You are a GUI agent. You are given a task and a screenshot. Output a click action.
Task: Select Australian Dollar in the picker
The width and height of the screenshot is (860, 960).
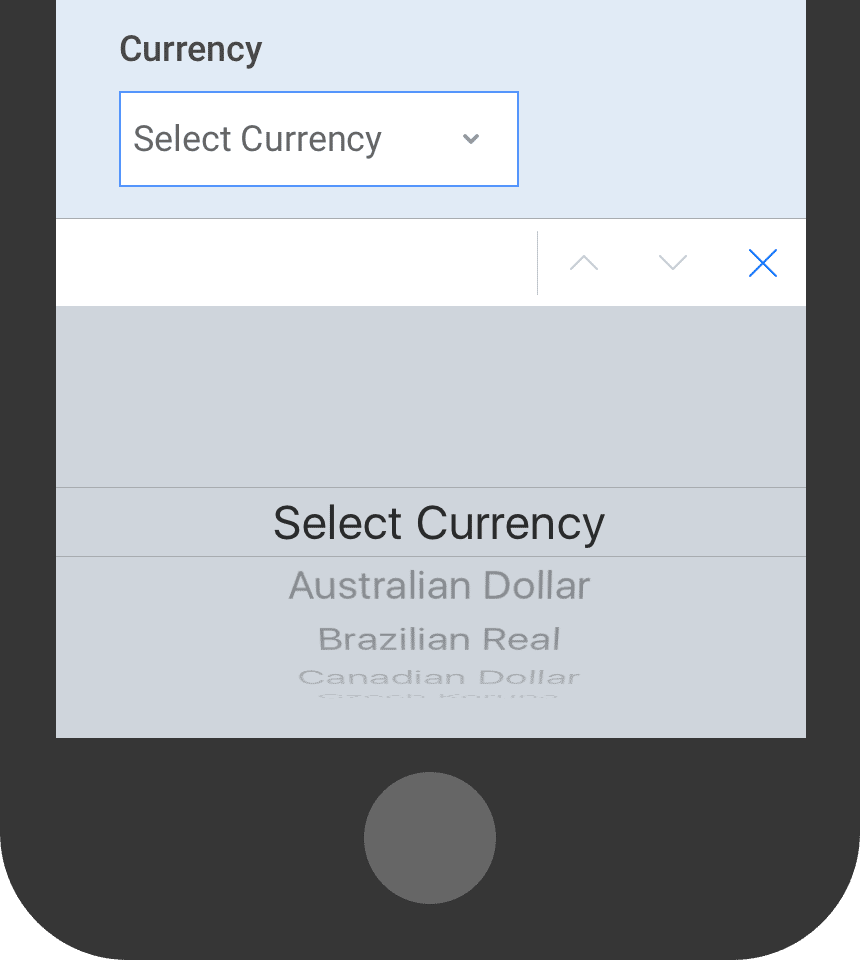pos(439,586)
